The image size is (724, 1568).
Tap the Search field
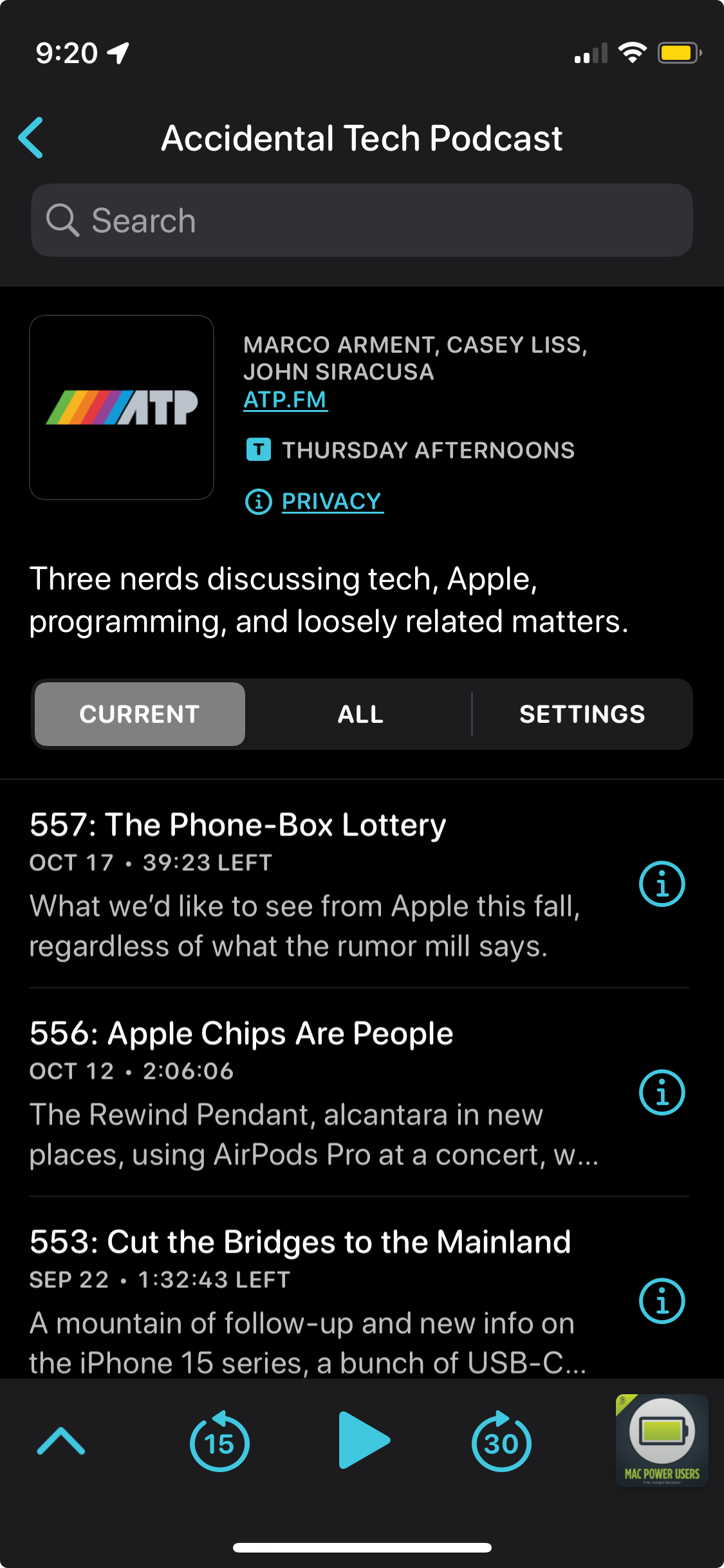coord(362,220)
